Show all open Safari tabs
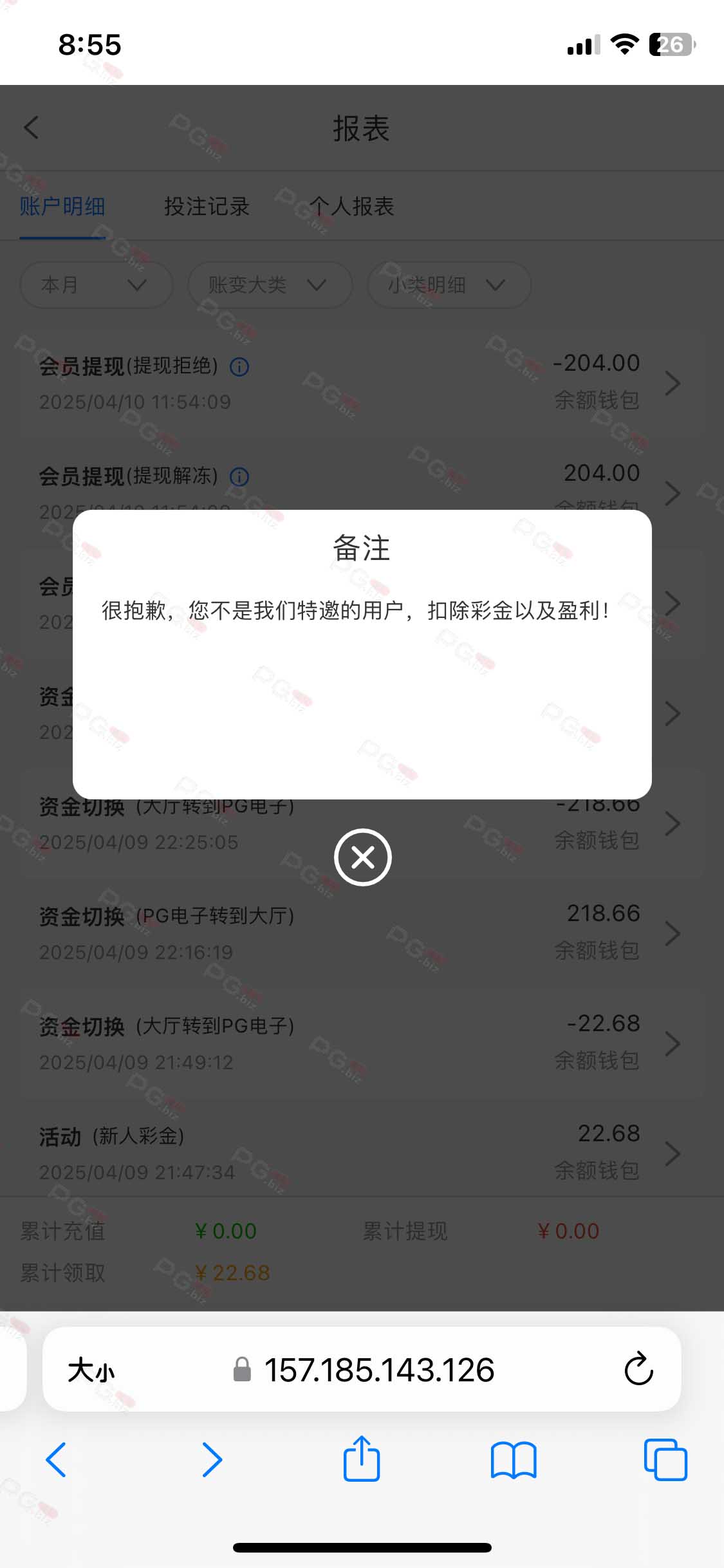 pyautogui.click(x=665, y=1460)
